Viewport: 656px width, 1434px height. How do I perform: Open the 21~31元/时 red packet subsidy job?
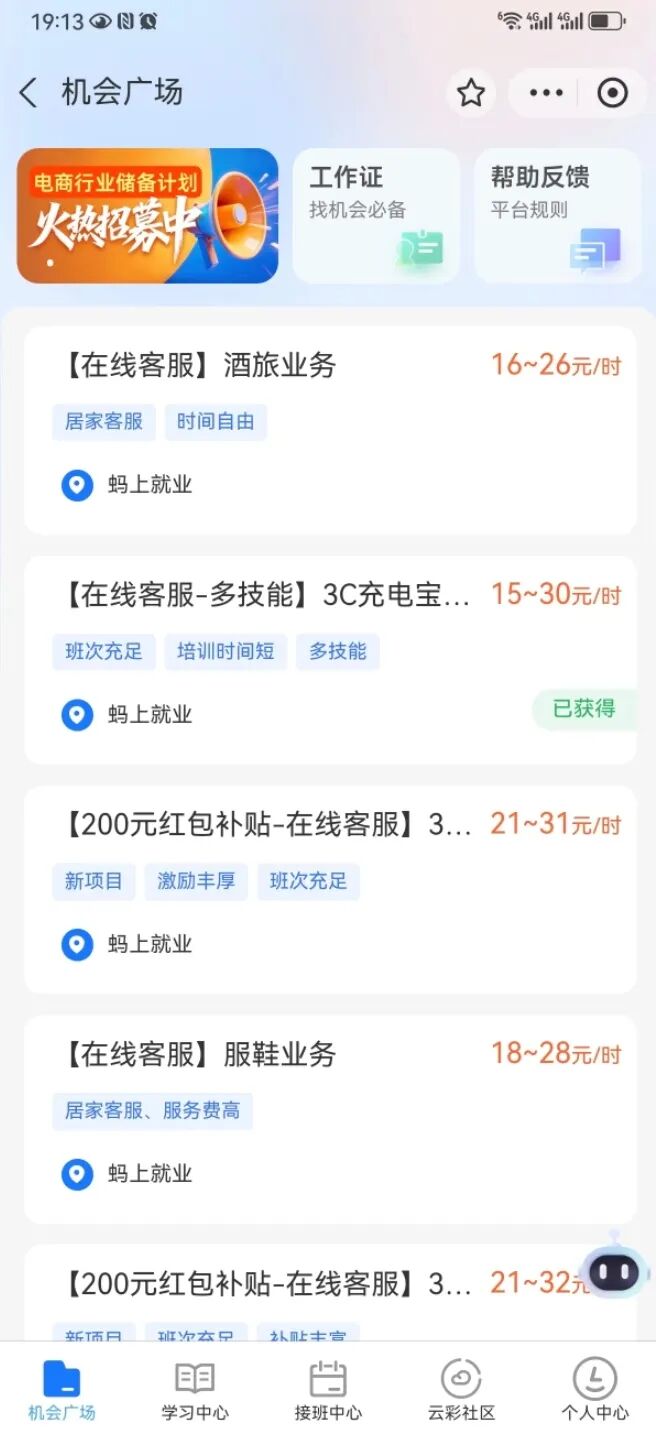click(x=330, y=888)
